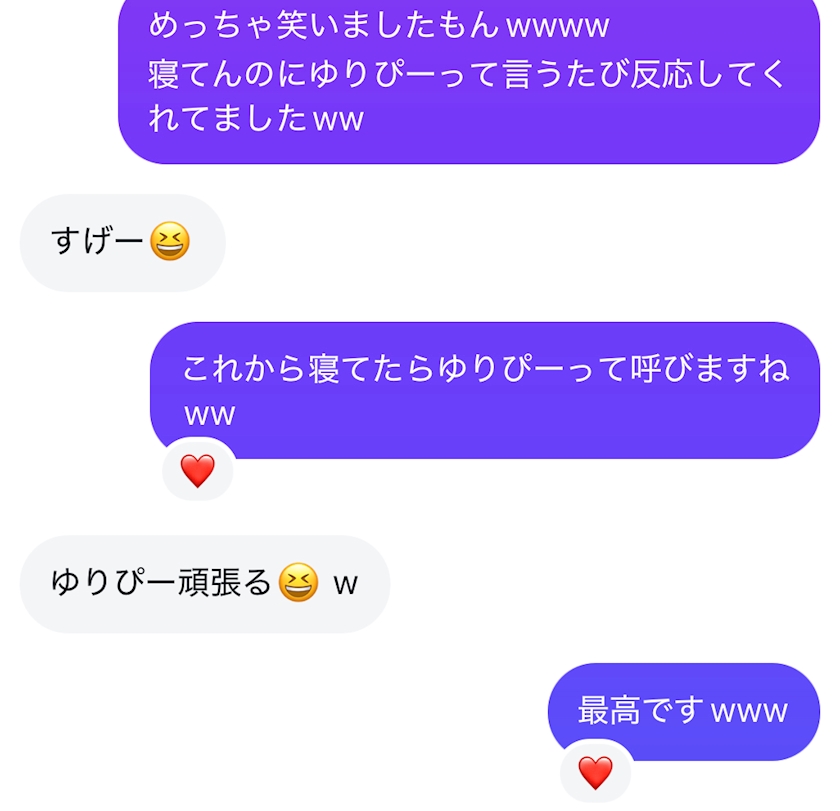This screenshot has width=840, height=811.
Task: Open heart reaction under これから寝てたら message
Action: (198, 470)
